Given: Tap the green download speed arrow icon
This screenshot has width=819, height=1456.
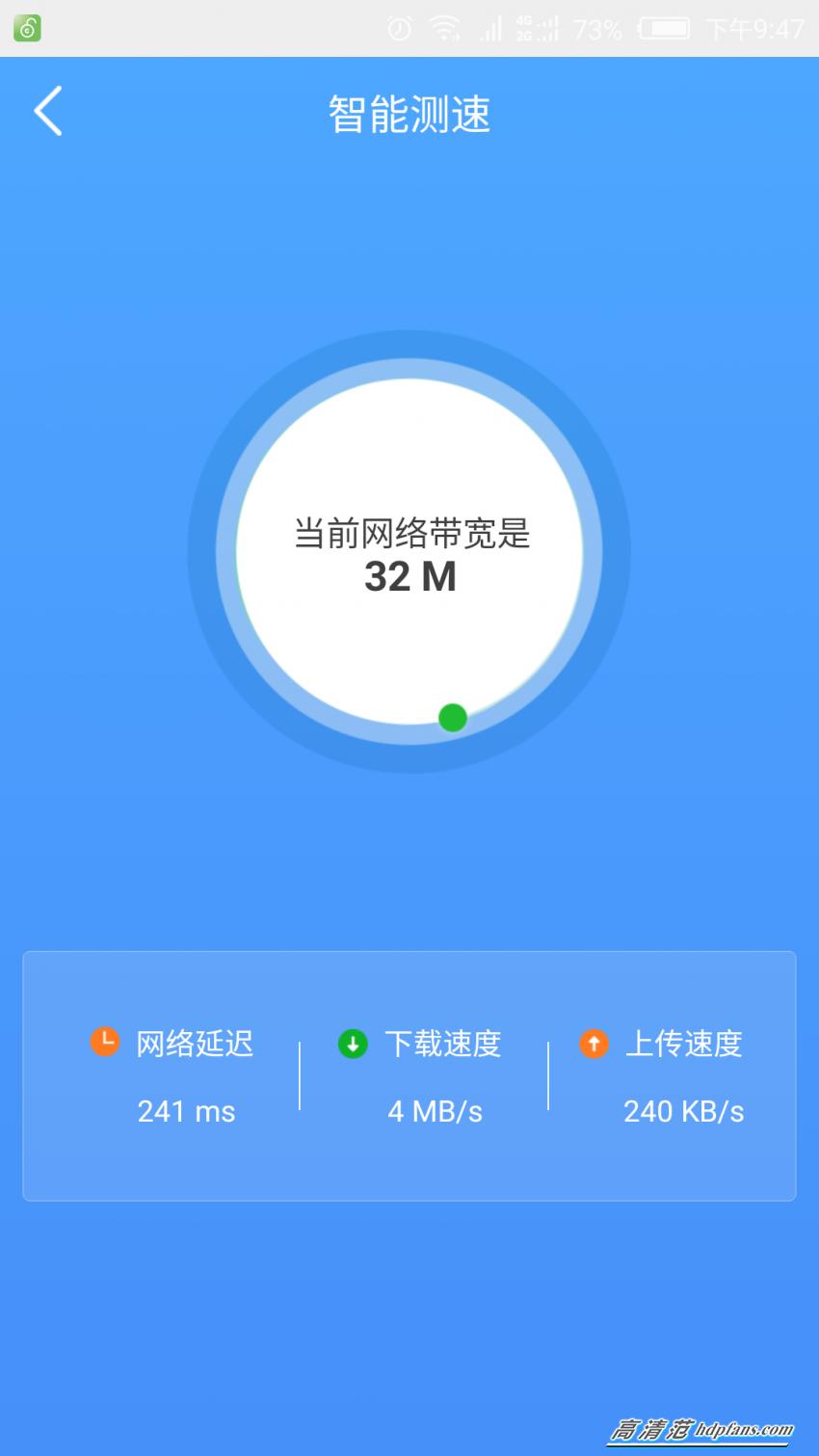Looking at the screenshot, I should pyautogui.click(x=353, y=1042).
